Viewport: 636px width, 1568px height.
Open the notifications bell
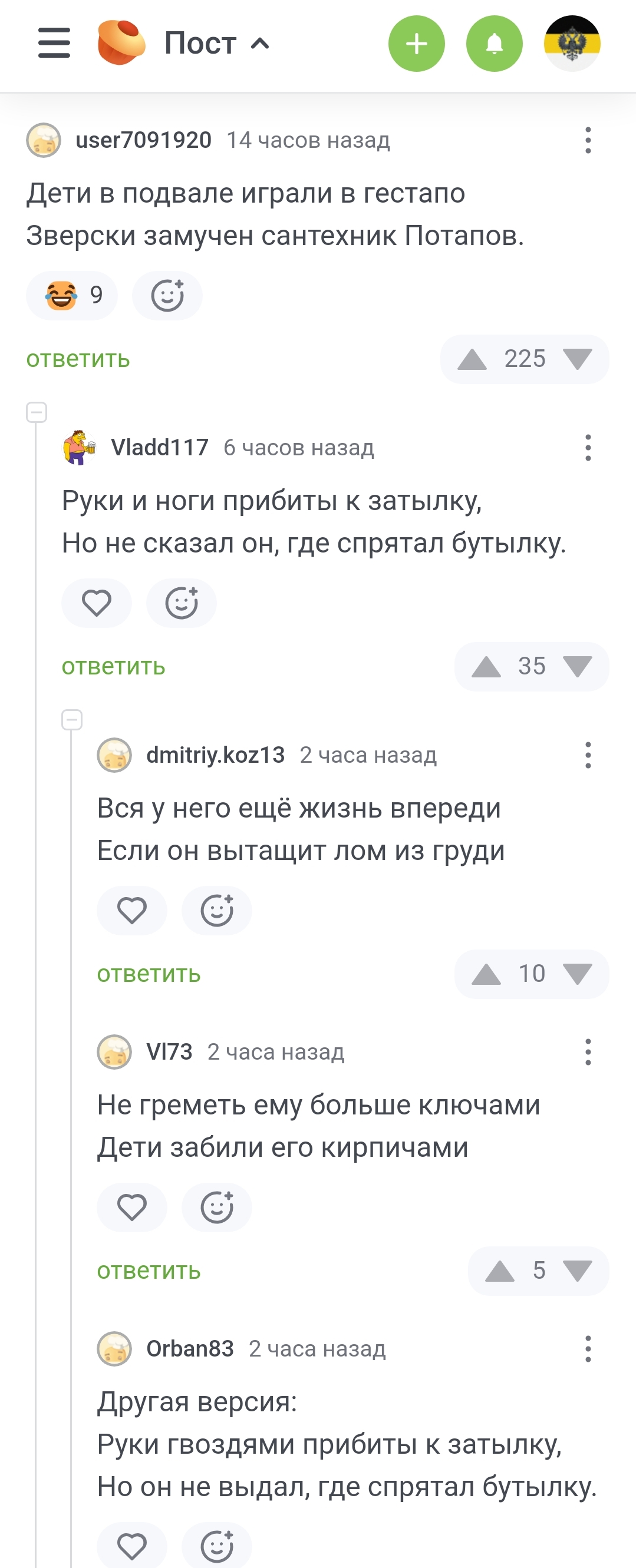click(494, 43)
